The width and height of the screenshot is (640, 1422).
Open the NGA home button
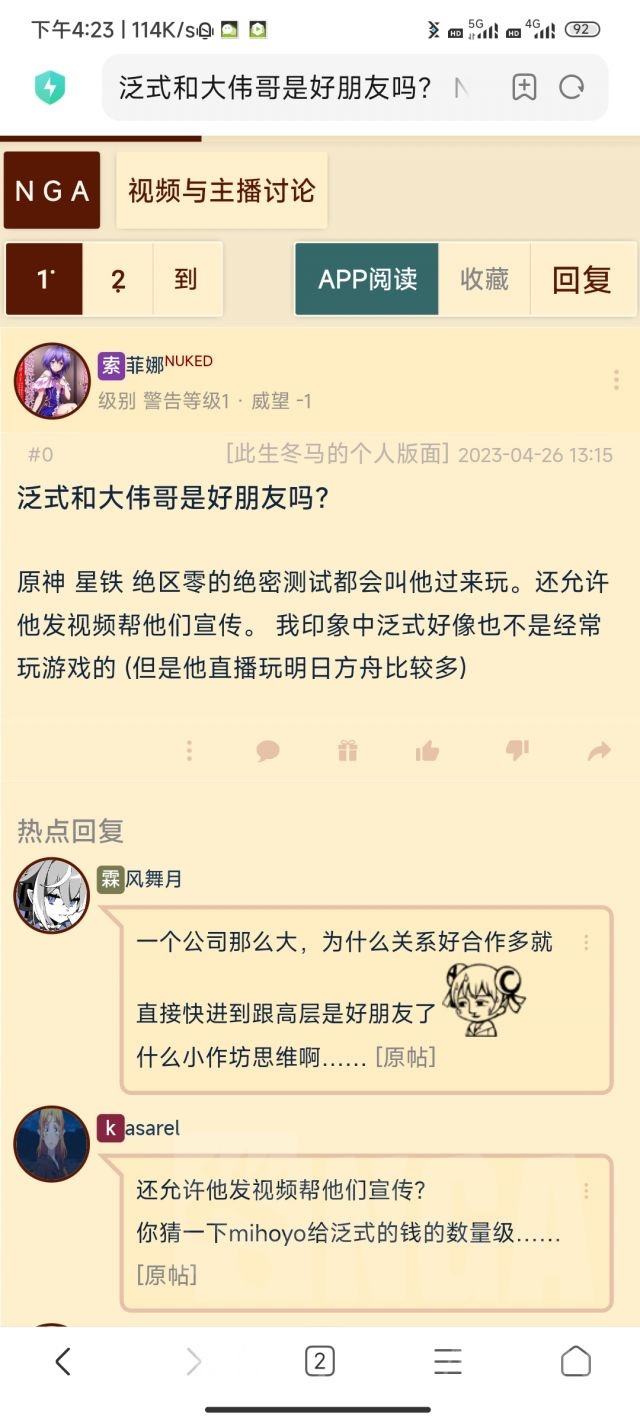(x=52, y=190)
